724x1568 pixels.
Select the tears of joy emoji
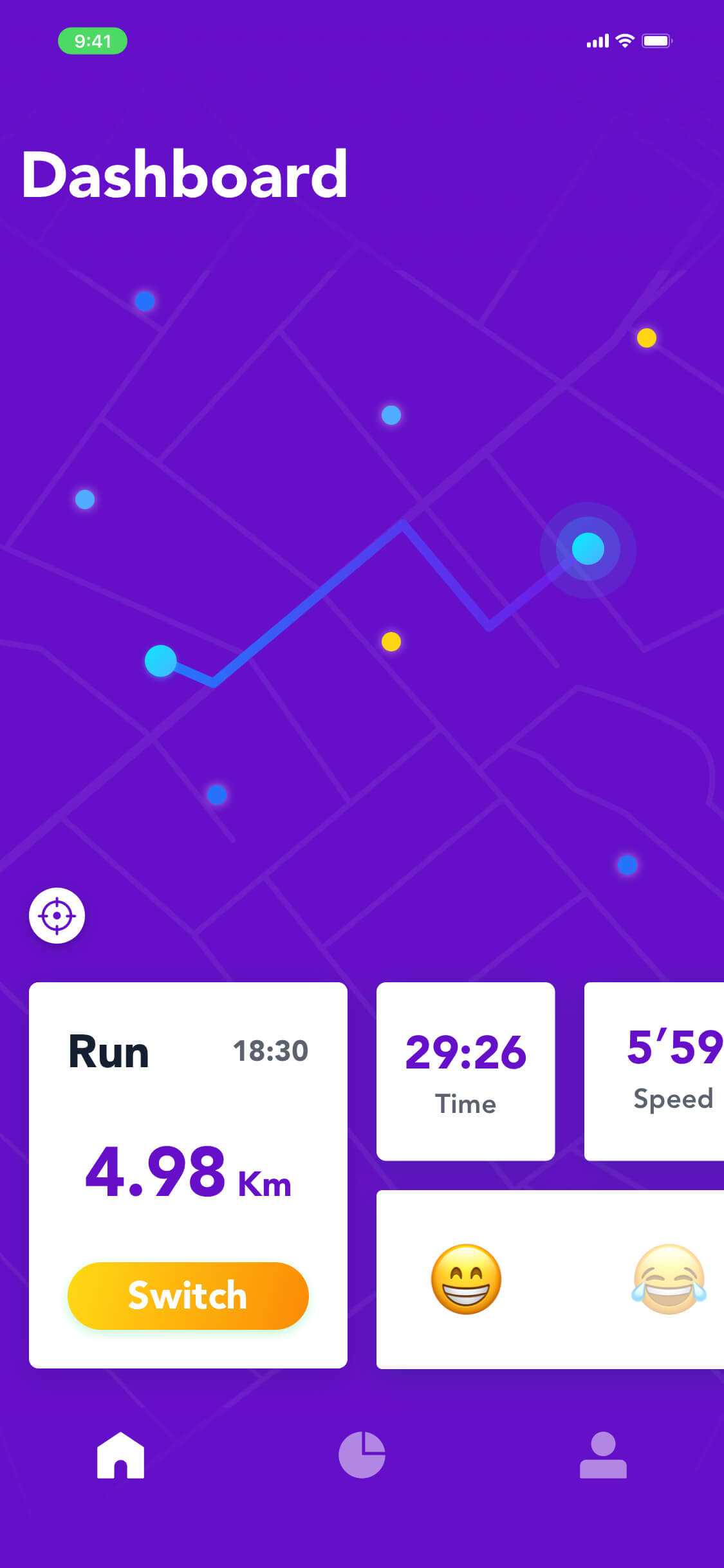pyautogui.click(x=669, y=1279)
